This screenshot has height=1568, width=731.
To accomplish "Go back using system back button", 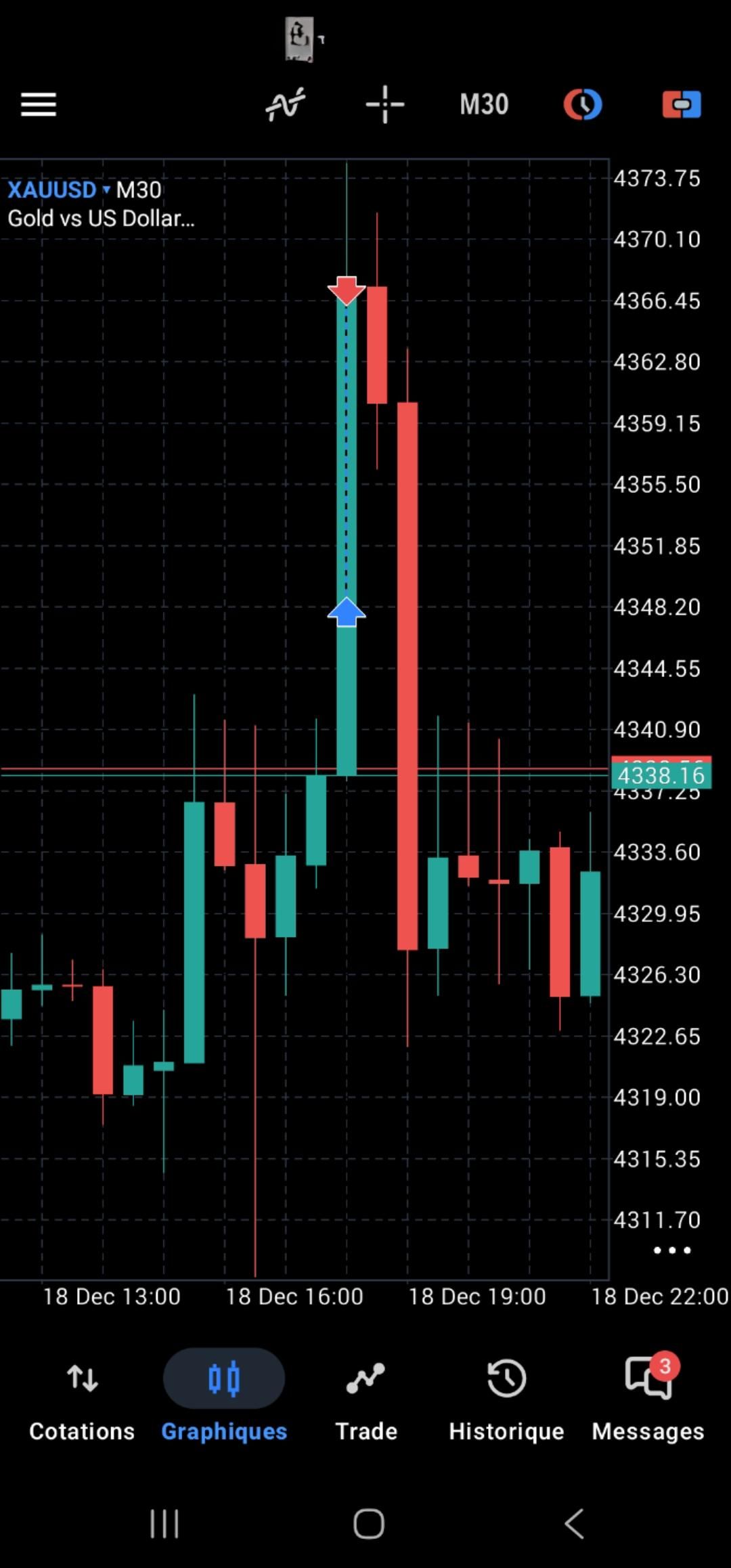I will (x=574, y=1524).
